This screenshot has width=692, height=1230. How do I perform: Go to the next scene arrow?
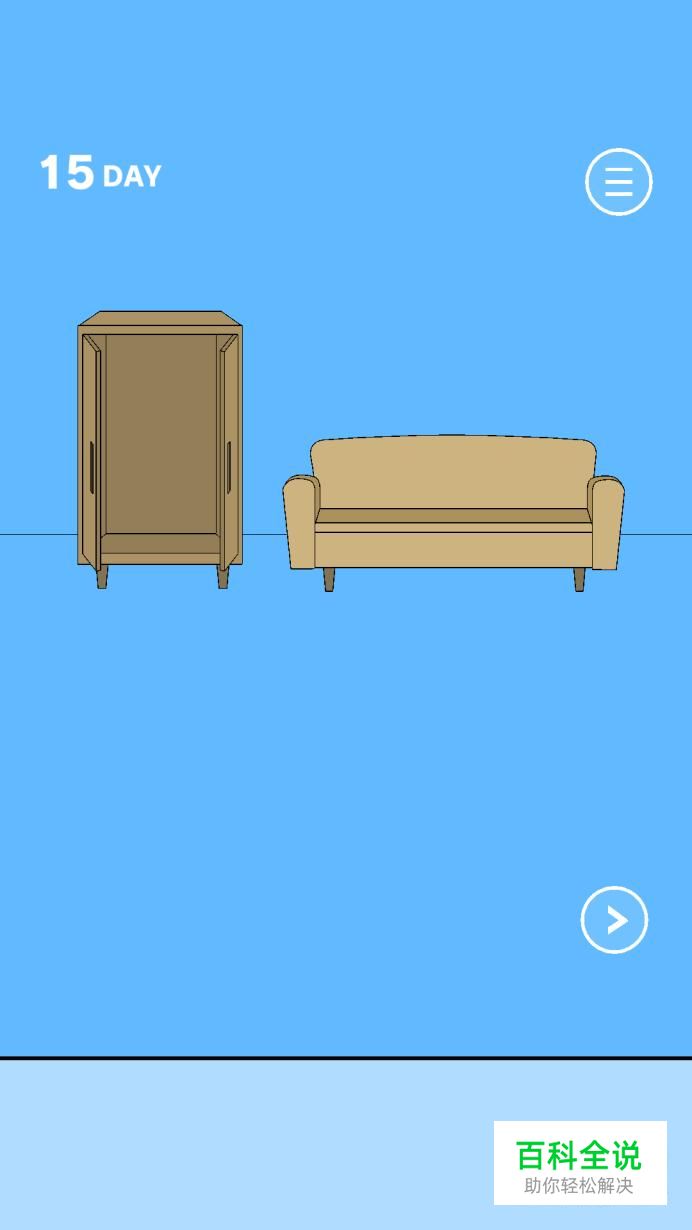tap(614, 920)
